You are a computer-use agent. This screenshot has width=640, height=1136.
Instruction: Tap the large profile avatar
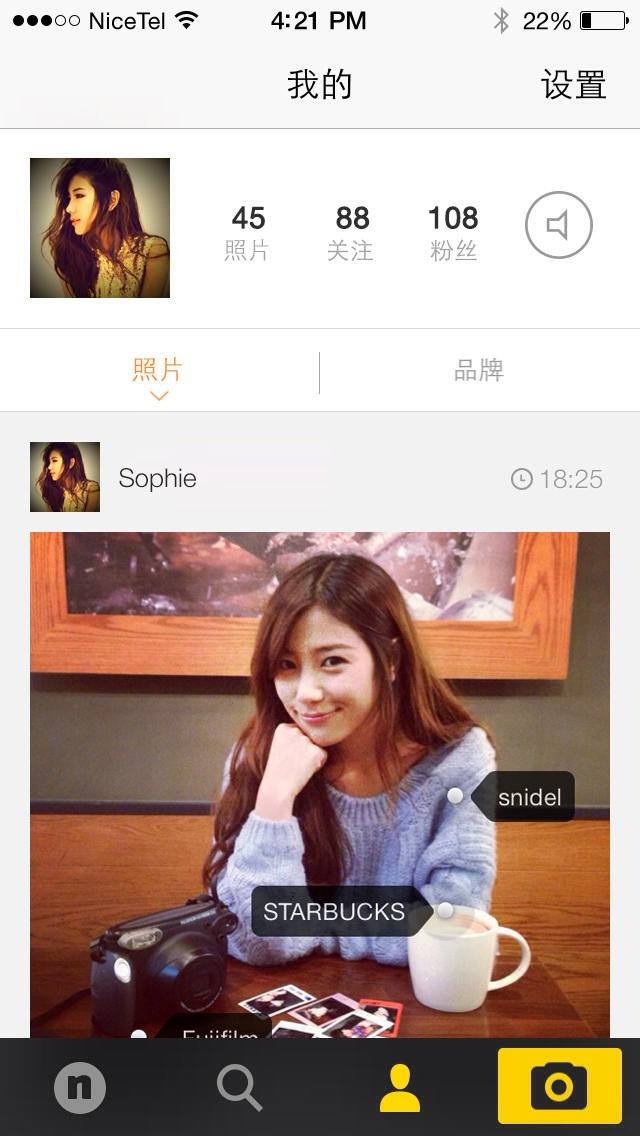coord(100,228)
